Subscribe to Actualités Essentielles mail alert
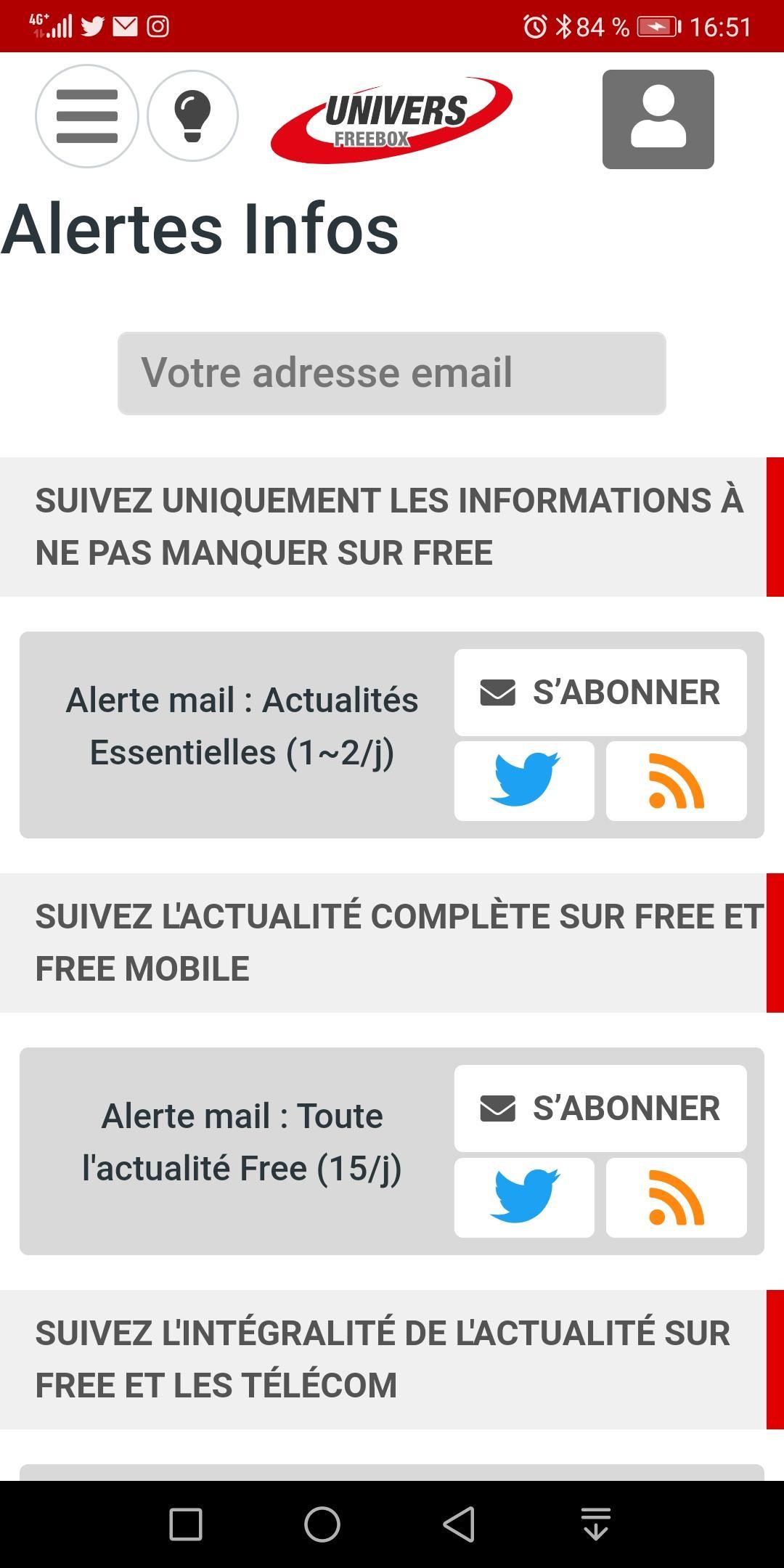The image size is (784, 1568). (x=600, y=692)
